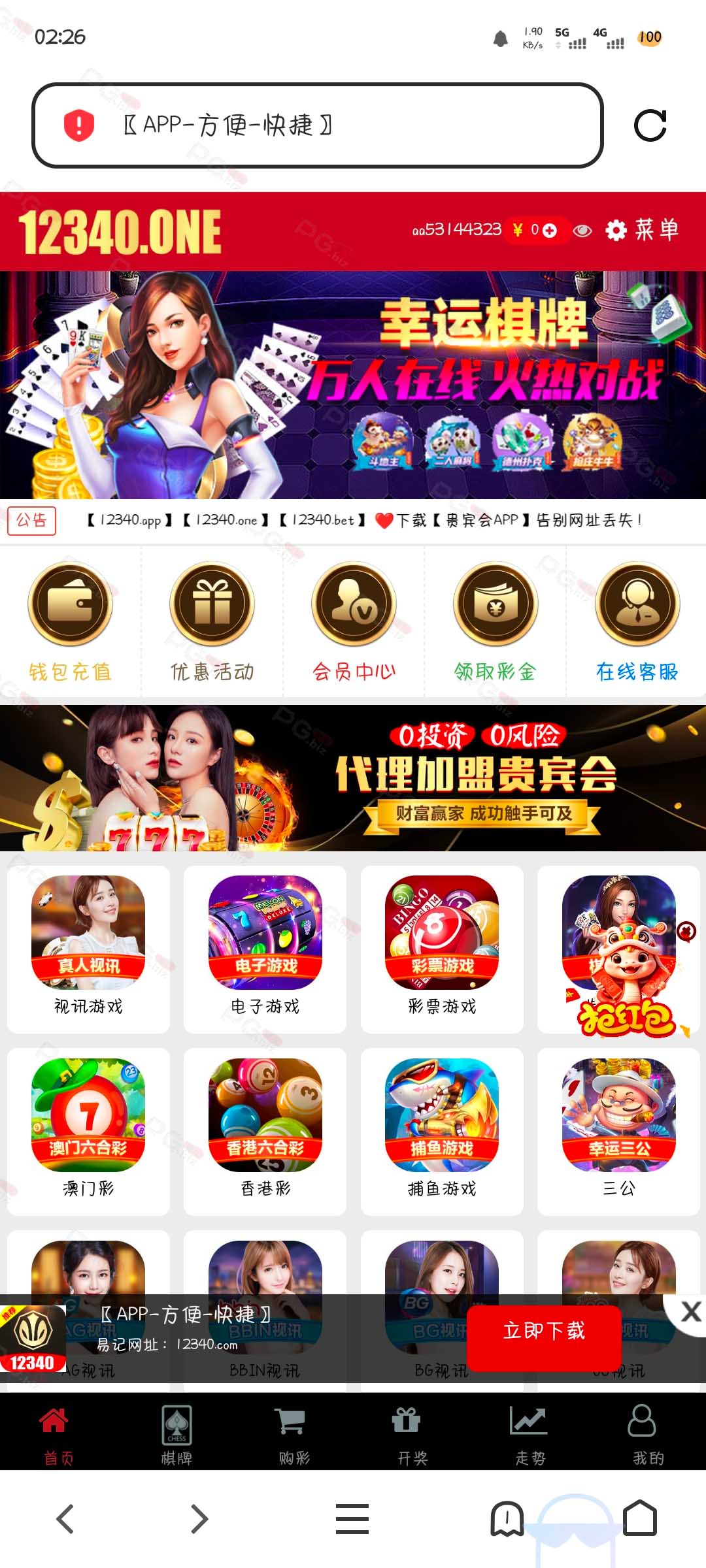The height and width of the screenshot is (1568, 706).
Task: Dismiss the app download banner
Action: 690,1312
